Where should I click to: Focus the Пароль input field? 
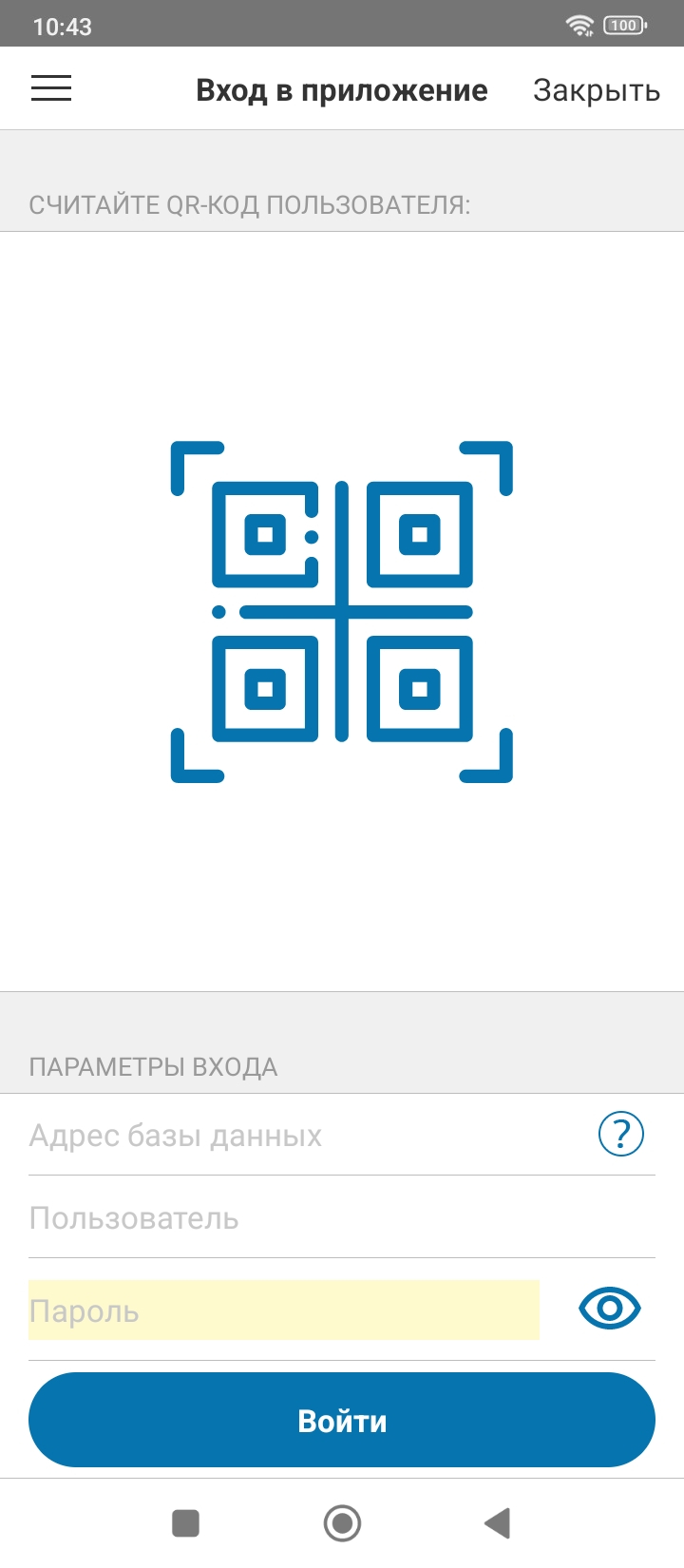[283, 1310]
